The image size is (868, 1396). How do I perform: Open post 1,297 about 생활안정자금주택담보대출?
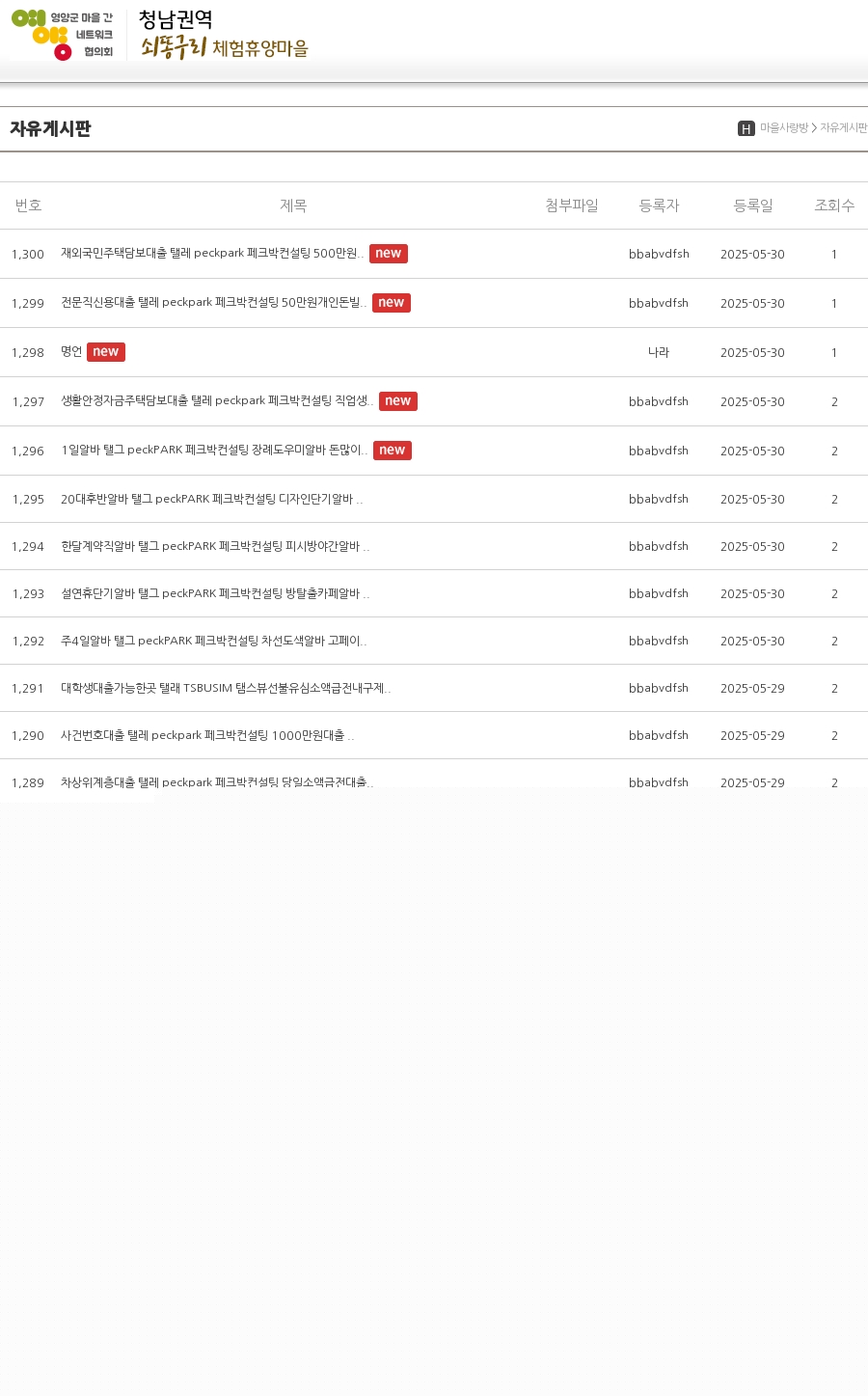coord(217,401)
